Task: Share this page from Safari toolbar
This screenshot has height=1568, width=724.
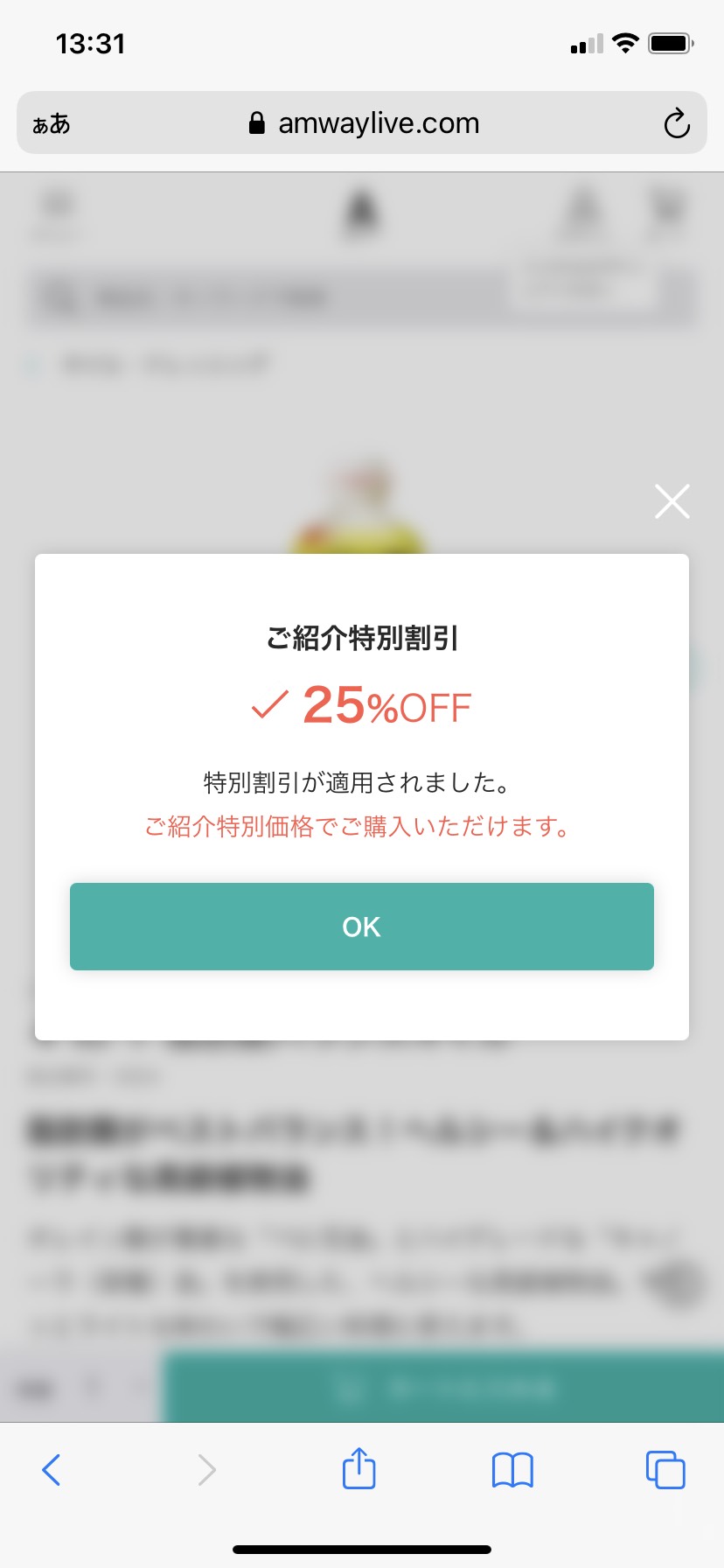Action: coord(359,1468)
